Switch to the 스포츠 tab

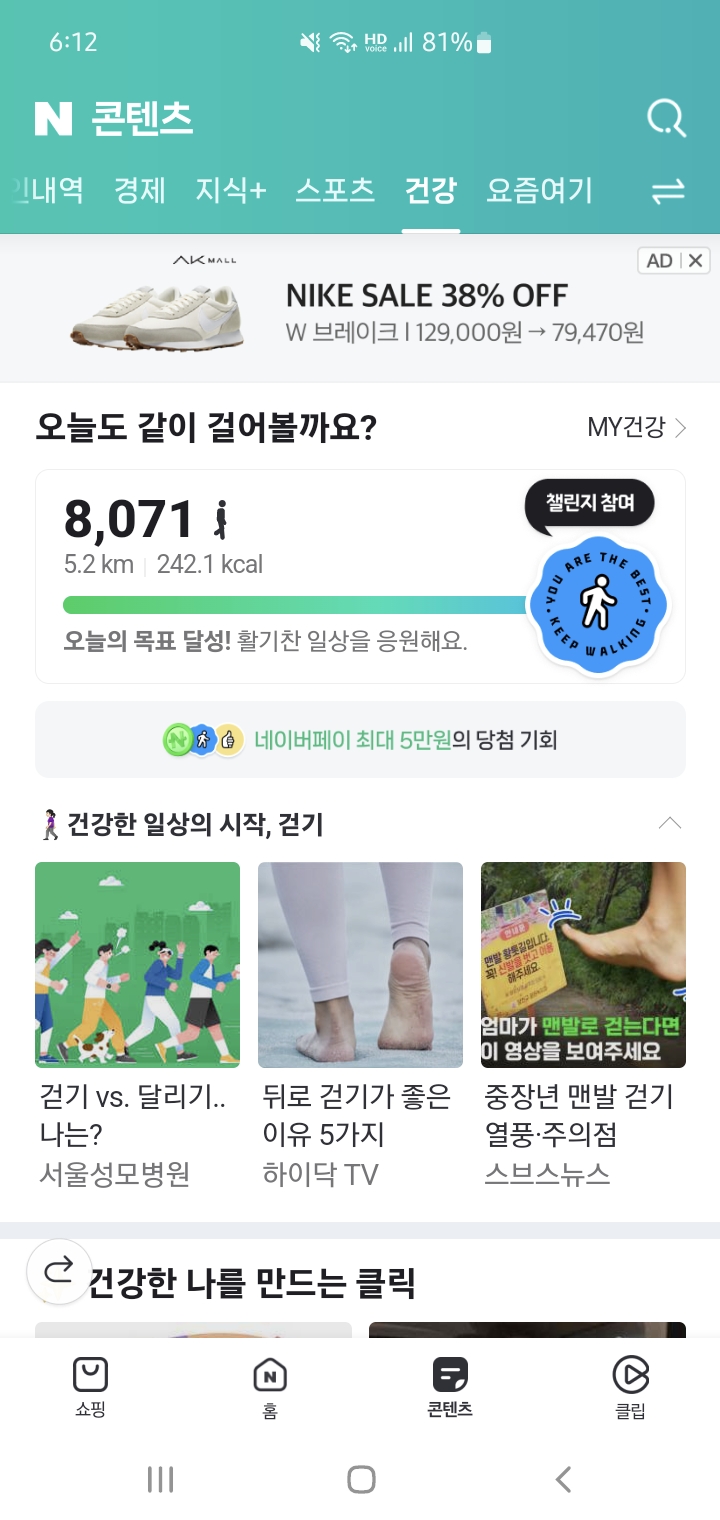click(x=334, y=190)
